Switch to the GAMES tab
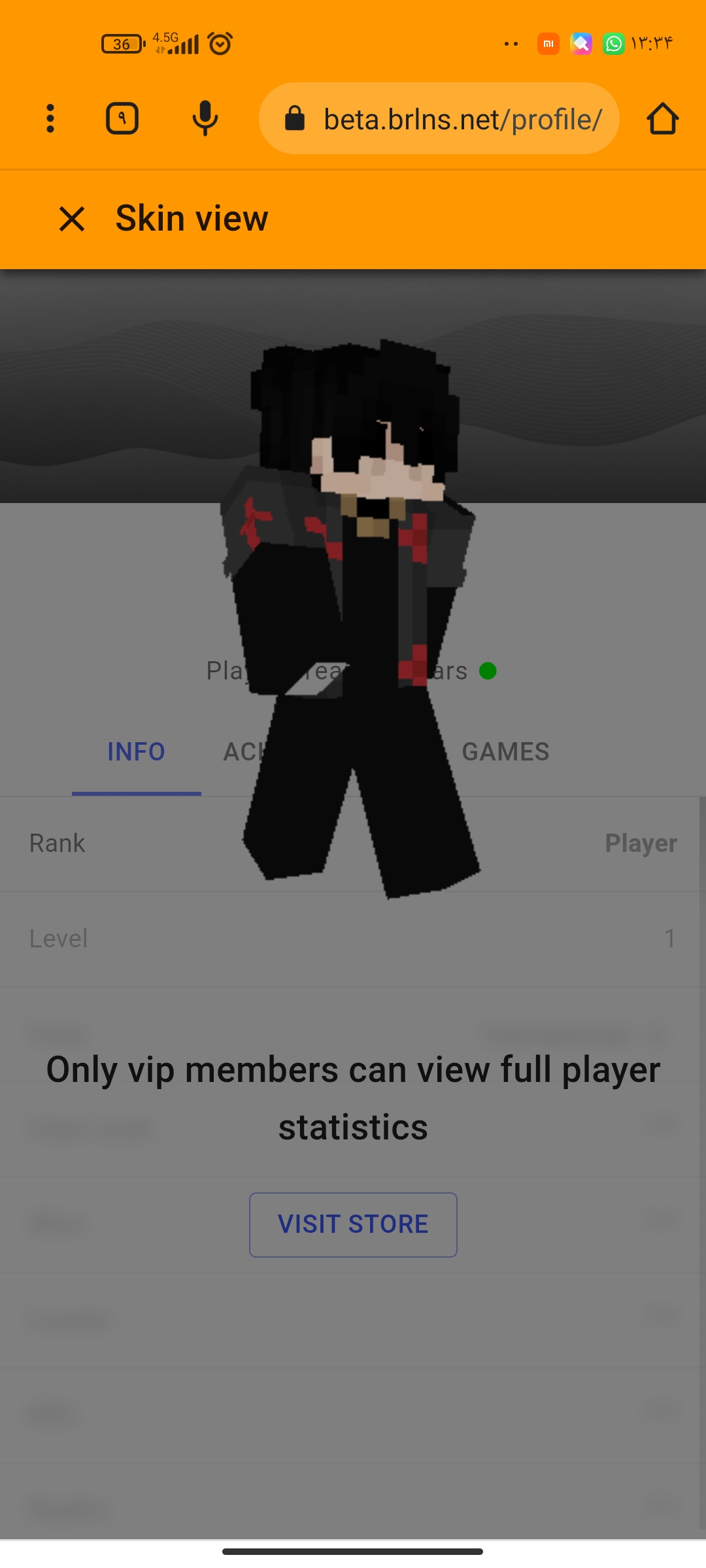 click(505, 752)
